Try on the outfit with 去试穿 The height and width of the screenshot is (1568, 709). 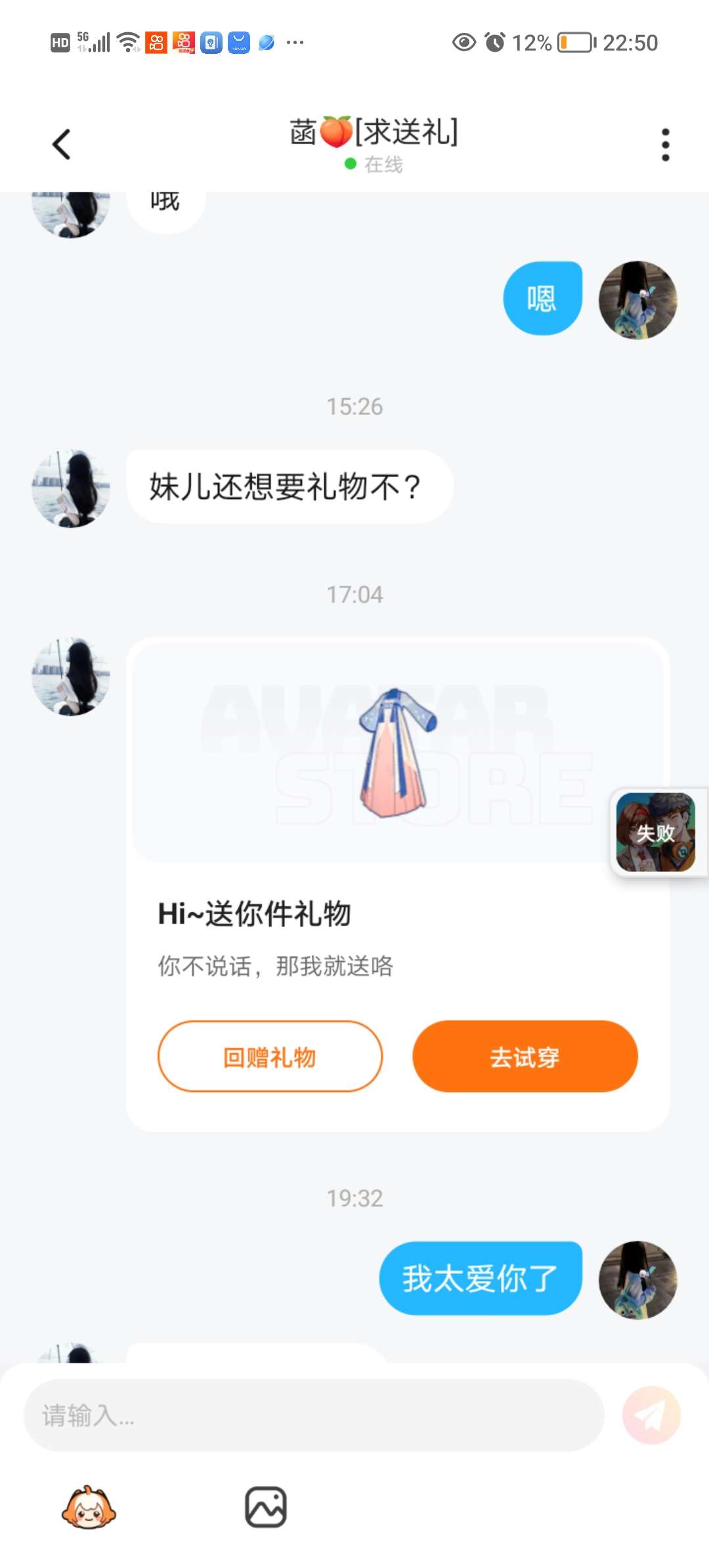point(525,1056)
